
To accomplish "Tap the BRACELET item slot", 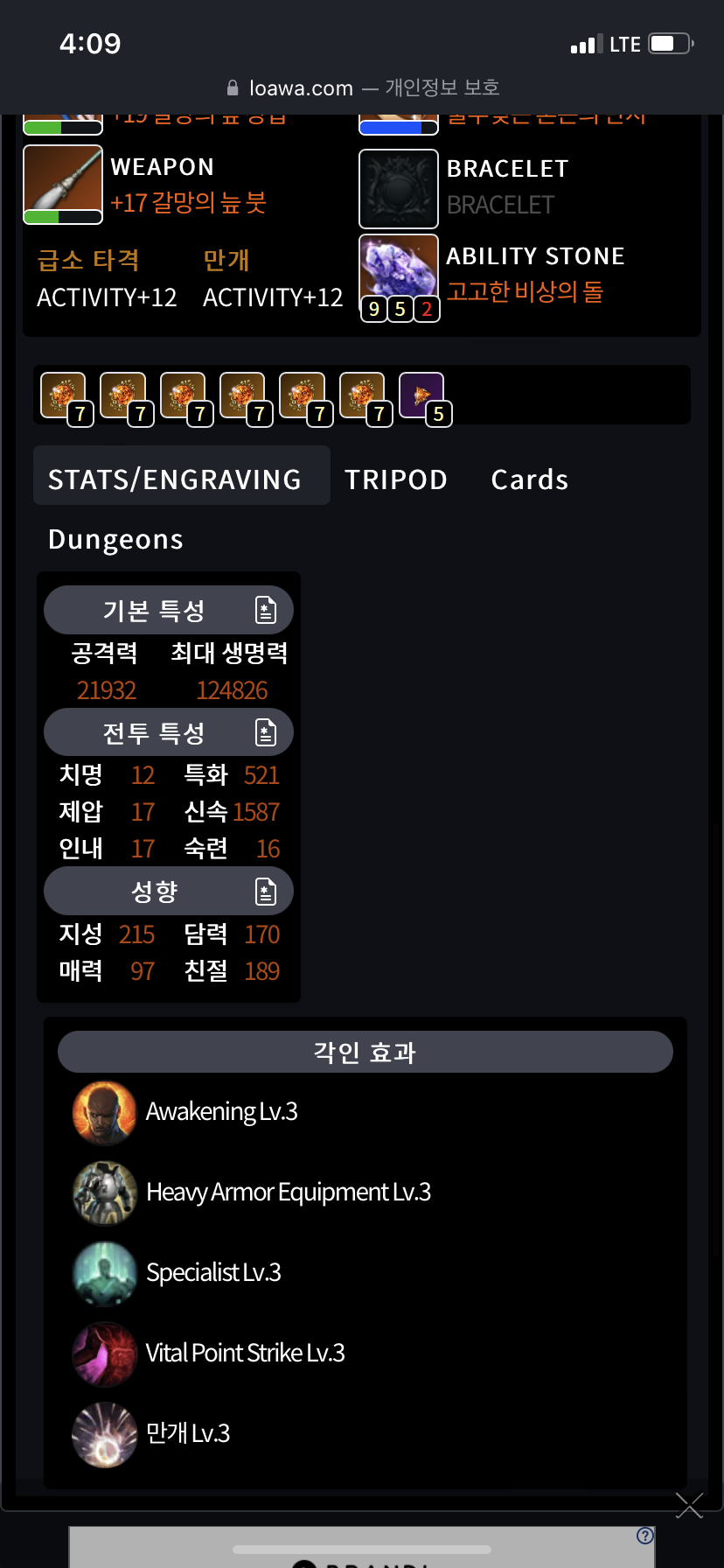I will pyautogui.click(x=398, y=188).
